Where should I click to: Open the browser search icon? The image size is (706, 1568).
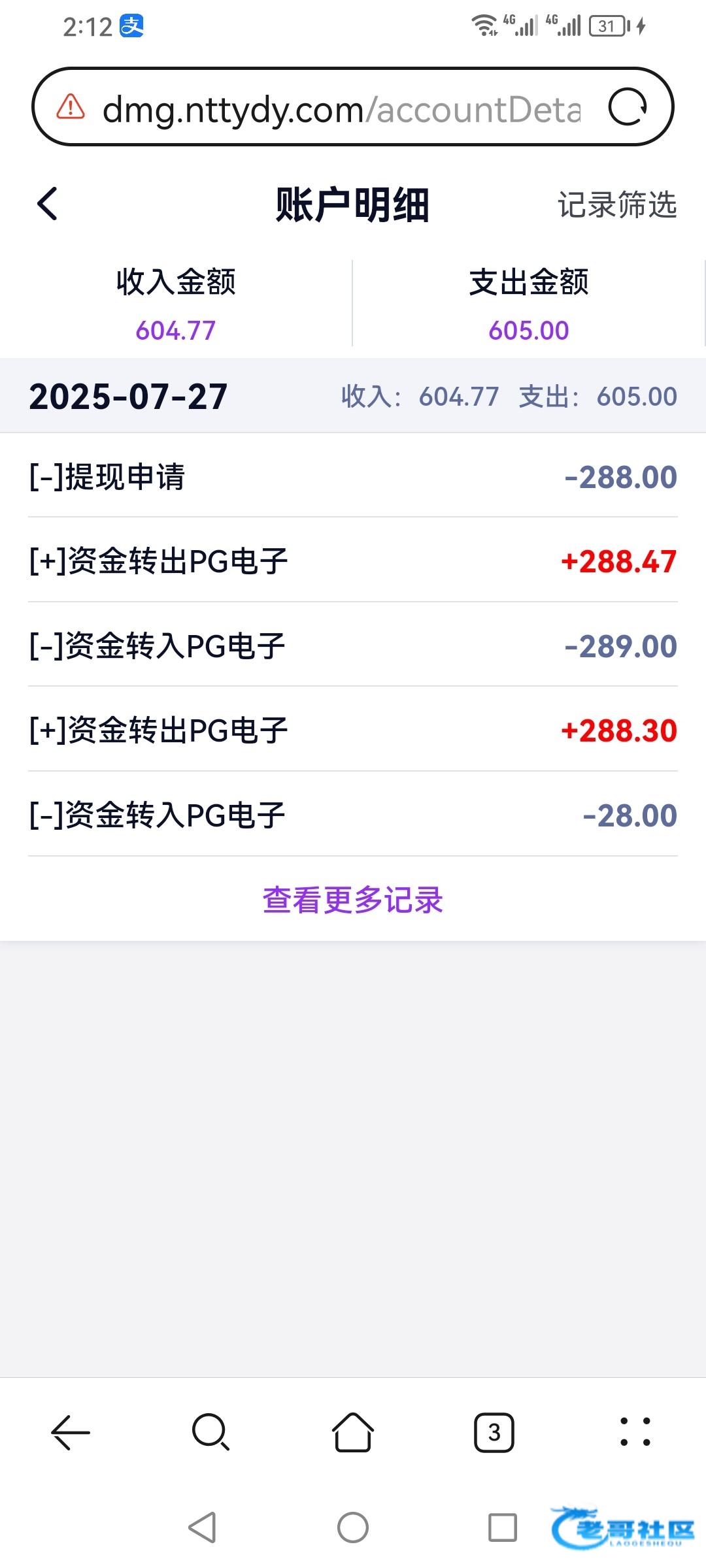pos(211,1432)
